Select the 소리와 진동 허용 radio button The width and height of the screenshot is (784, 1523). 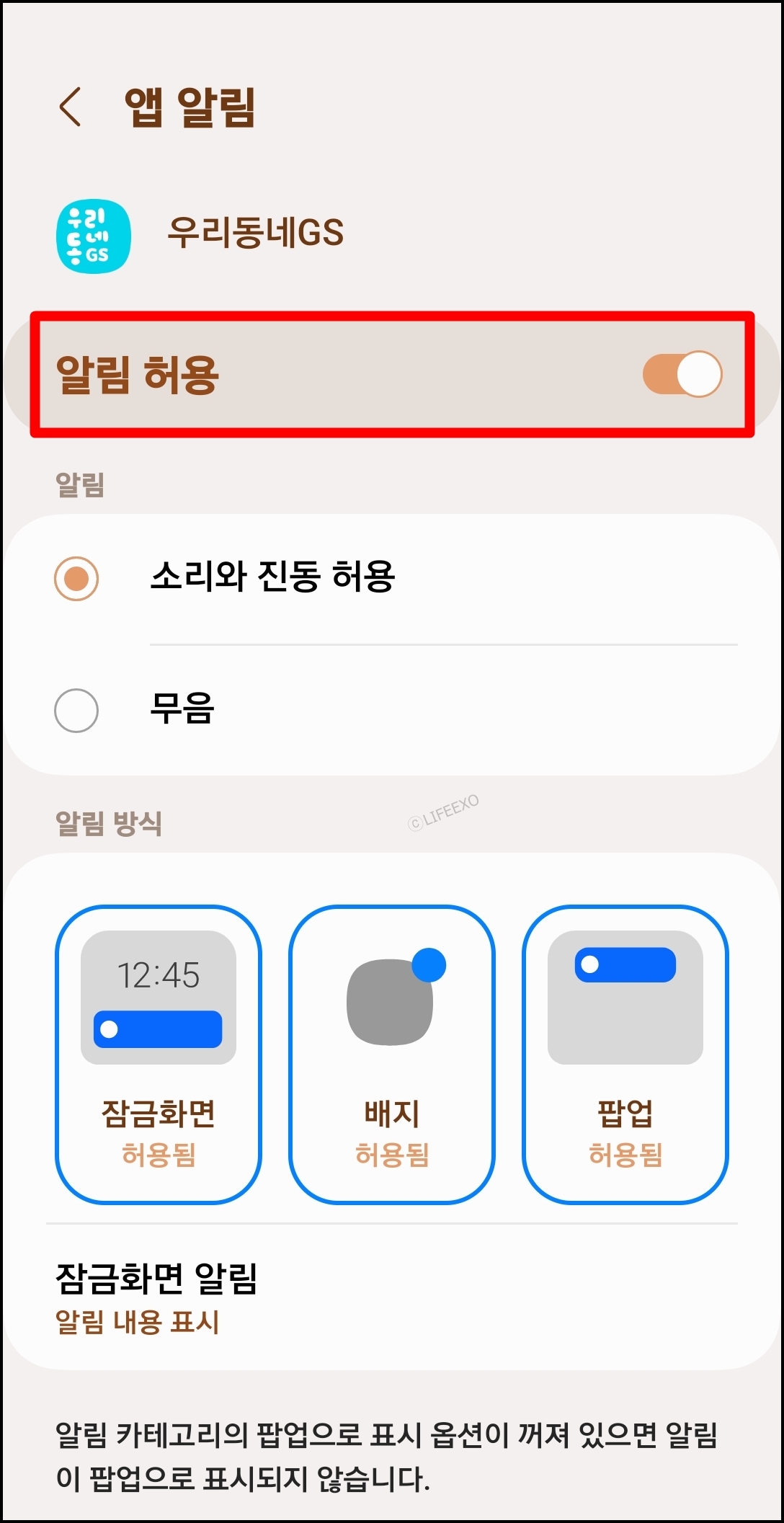click(x=76, y=574)
